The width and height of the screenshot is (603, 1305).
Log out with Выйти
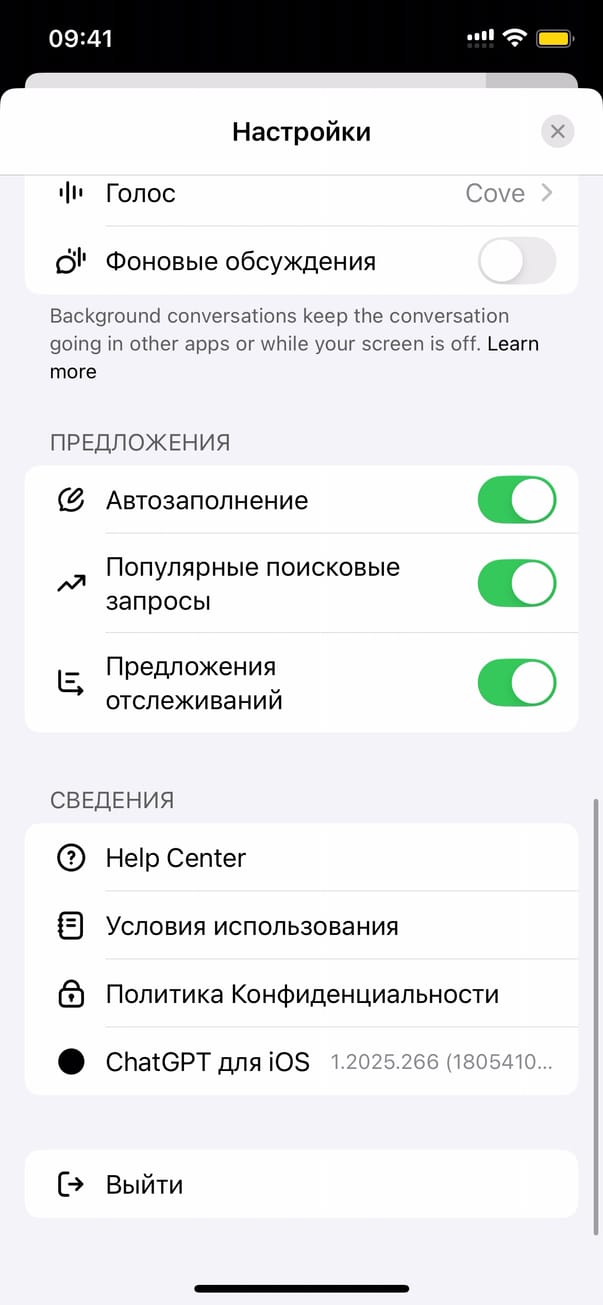301,1185
